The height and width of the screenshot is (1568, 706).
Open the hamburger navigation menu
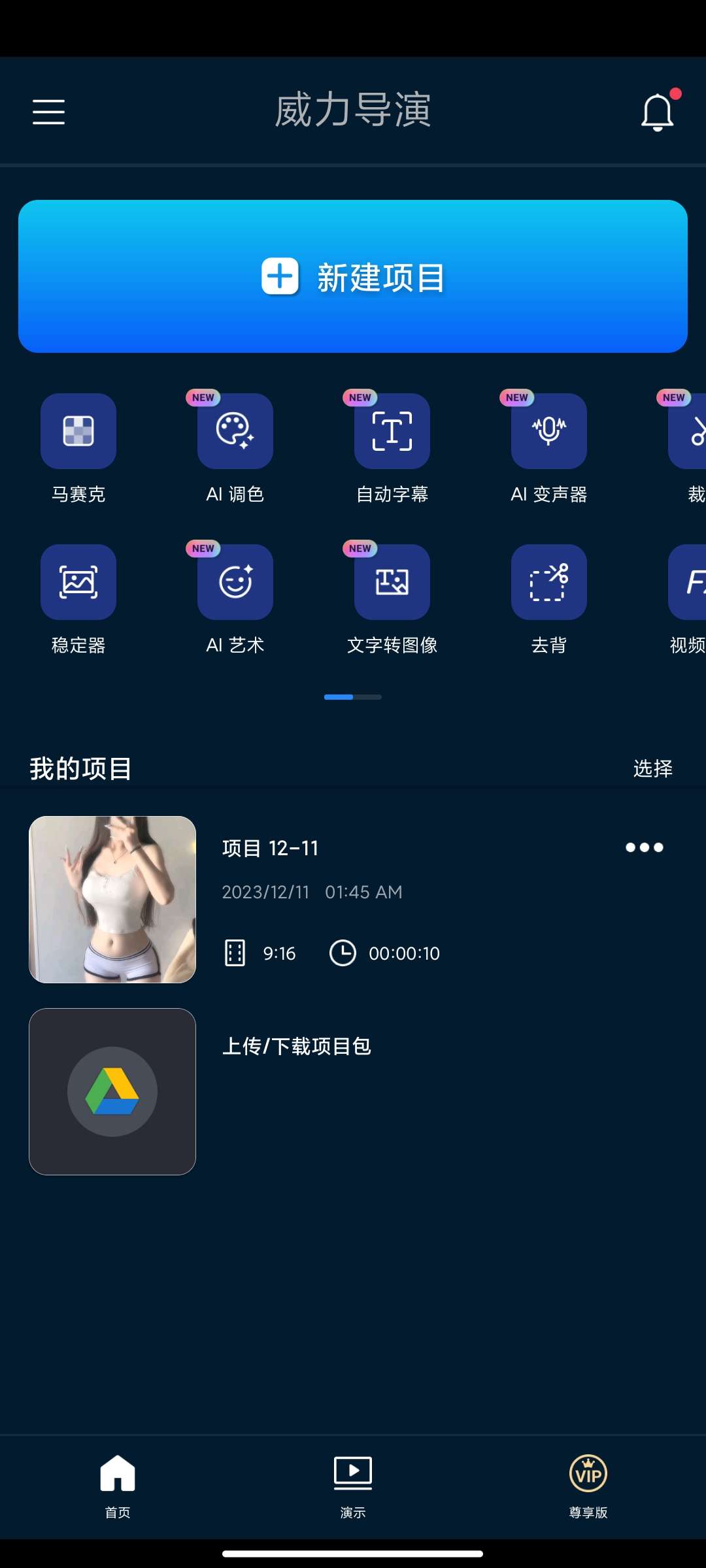[x=48, y=112]
